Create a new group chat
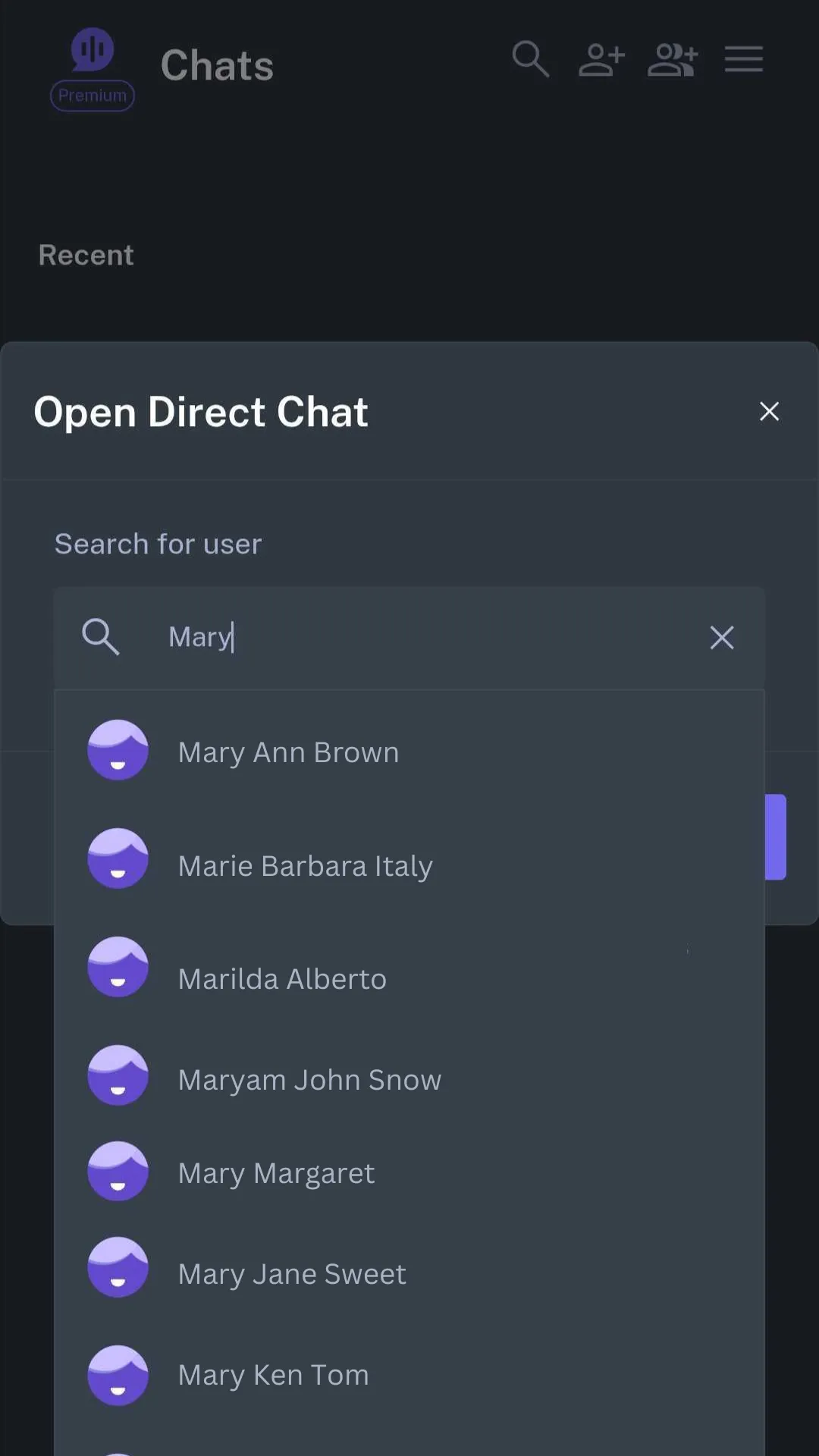This screenshot has height=1456, width=819. tap(673, 61)
